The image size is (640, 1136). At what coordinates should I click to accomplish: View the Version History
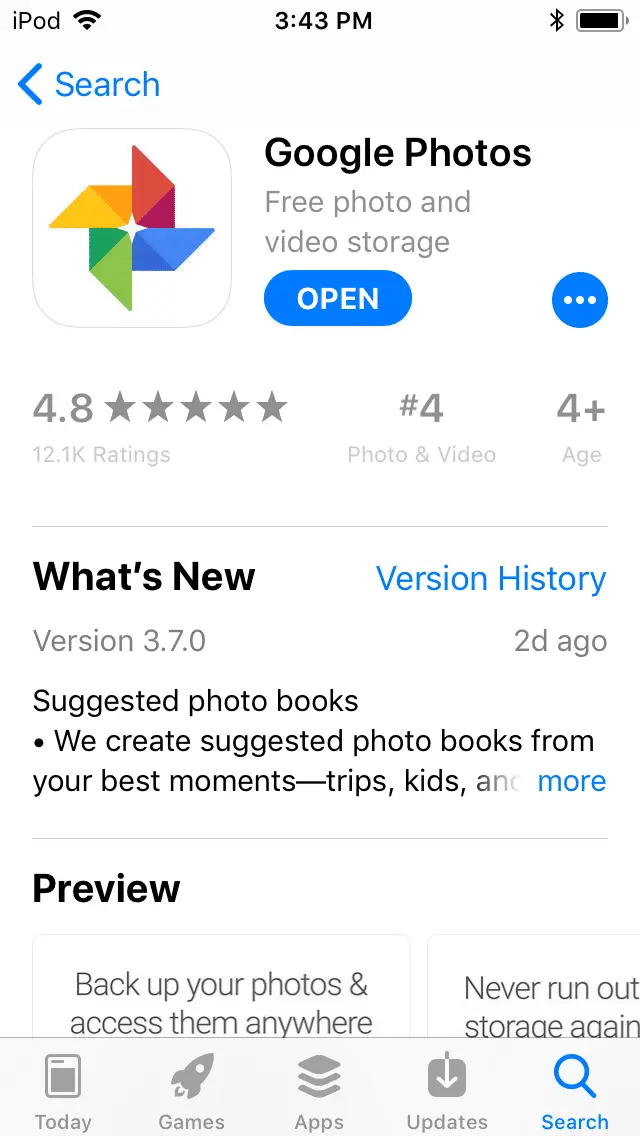pos(490,579)
